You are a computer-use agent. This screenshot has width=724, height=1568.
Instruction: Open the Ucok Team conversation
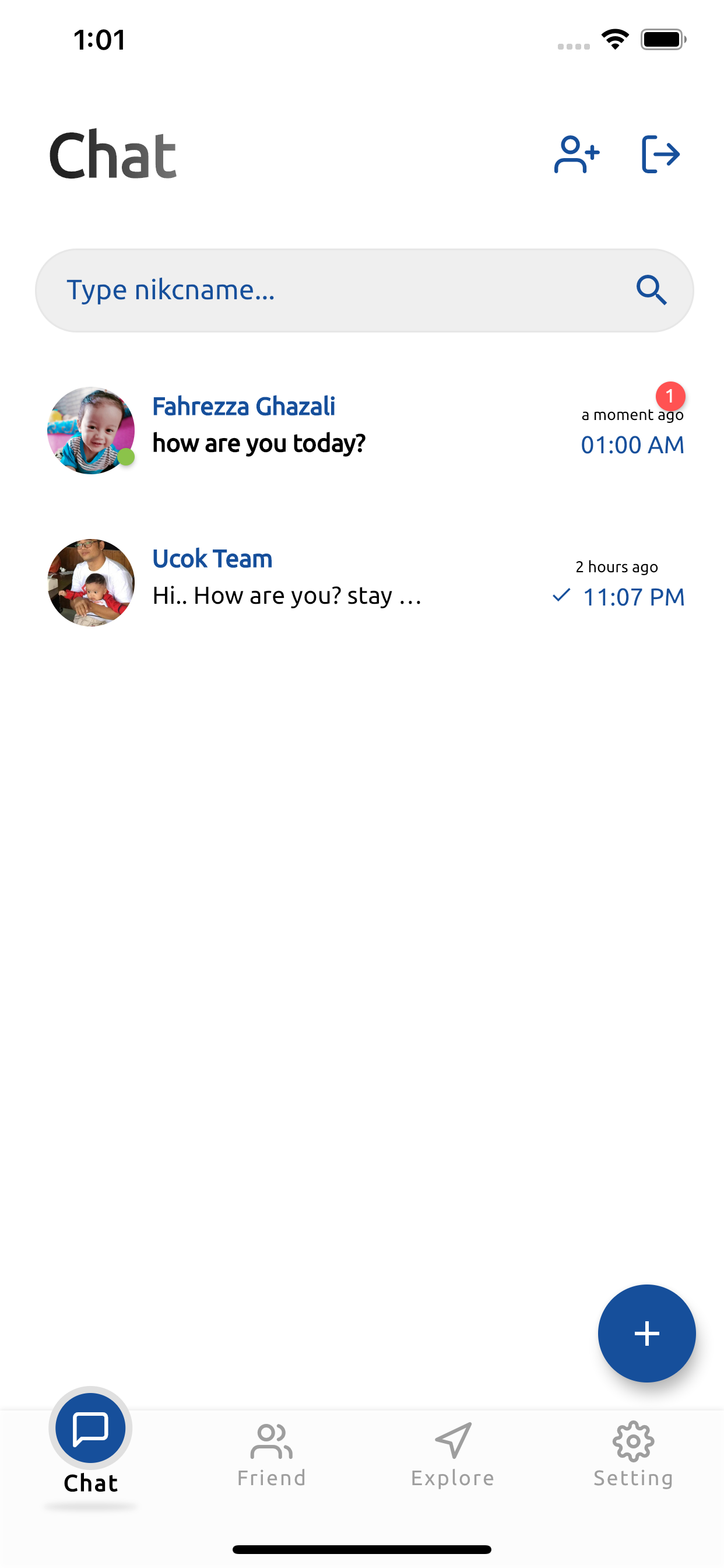(364, 583)
